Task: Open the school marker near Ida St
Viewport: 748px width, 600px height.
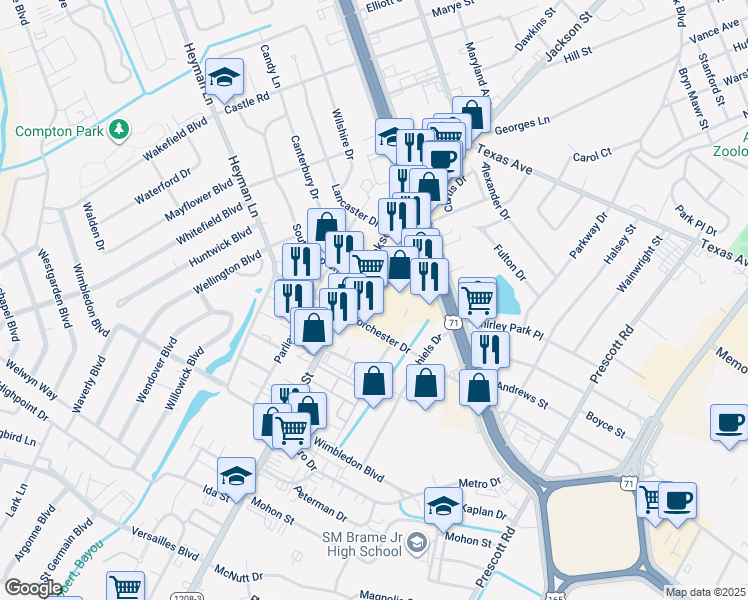Action: coord(236,475)
